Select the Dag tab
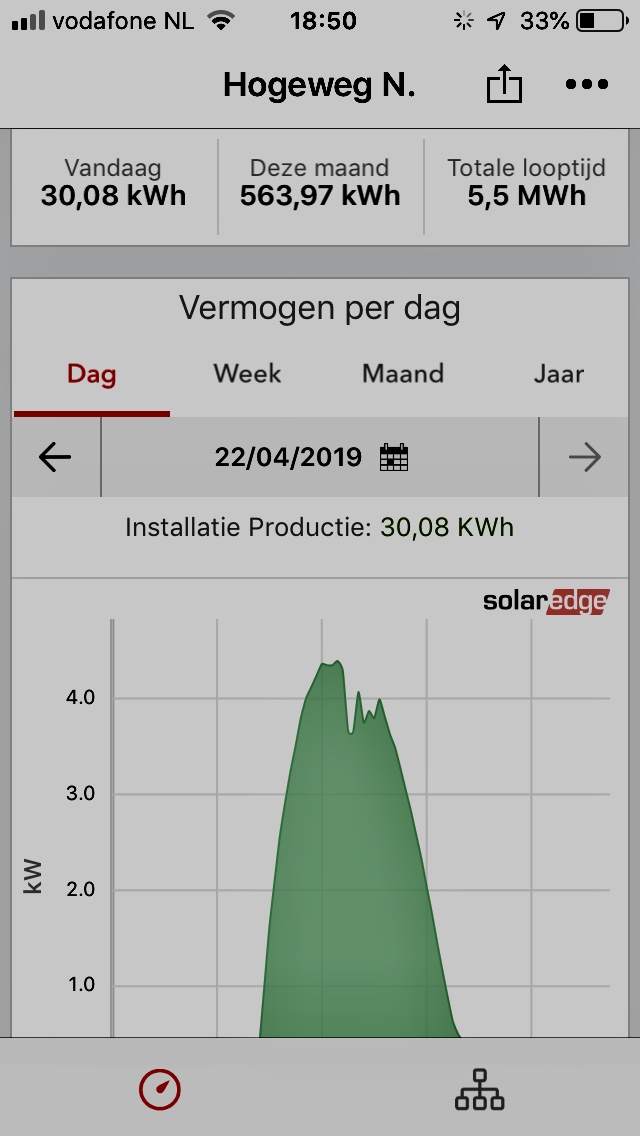 [x=91, y=375]
